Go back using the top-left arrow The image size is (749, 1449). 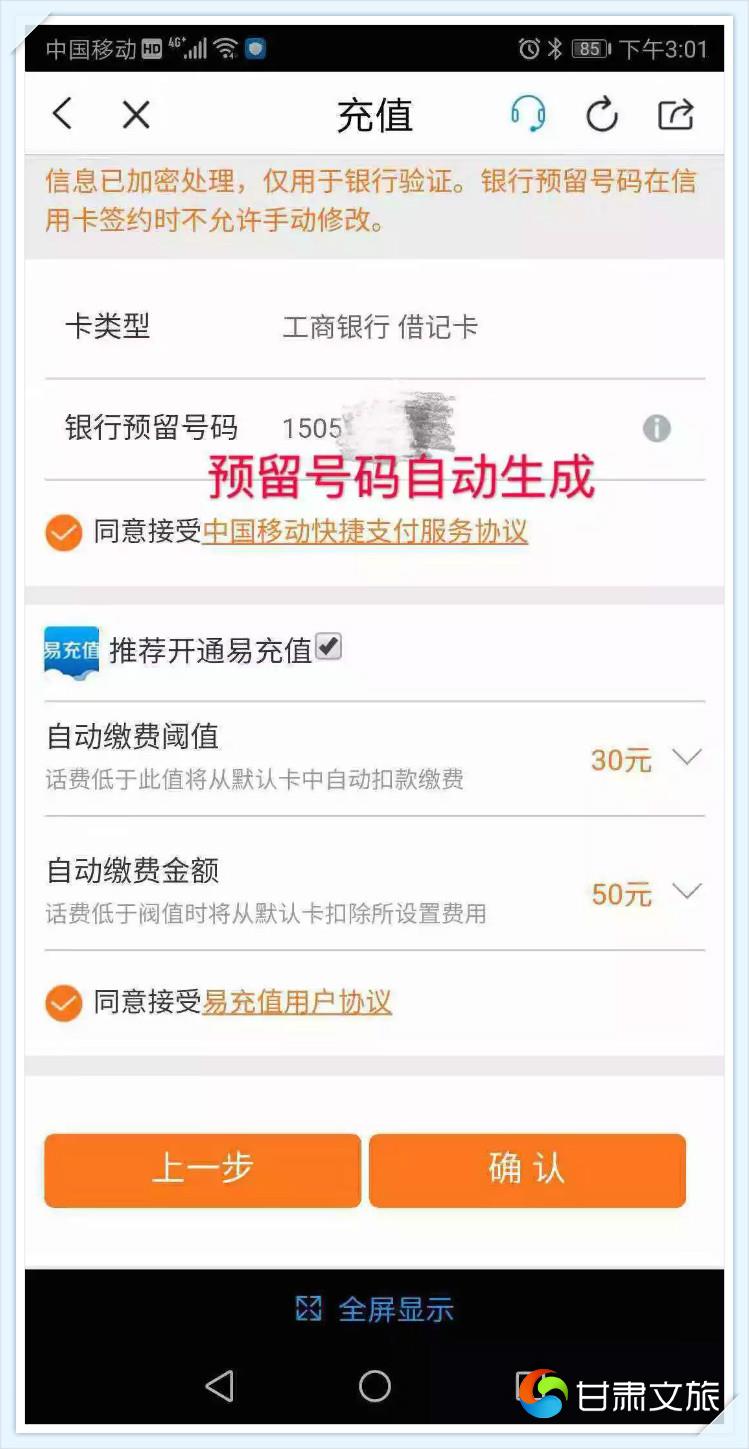tap(62, 114)
